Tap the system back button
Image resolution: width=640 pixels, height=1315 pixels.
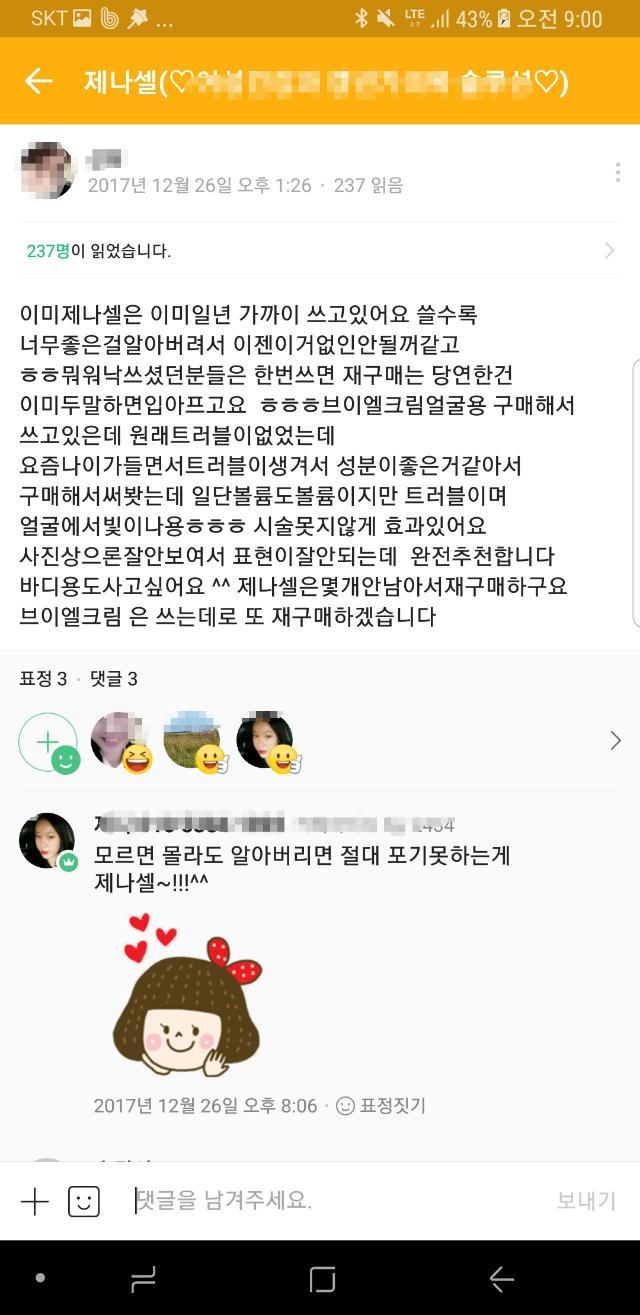click(x=501, y=1279)
